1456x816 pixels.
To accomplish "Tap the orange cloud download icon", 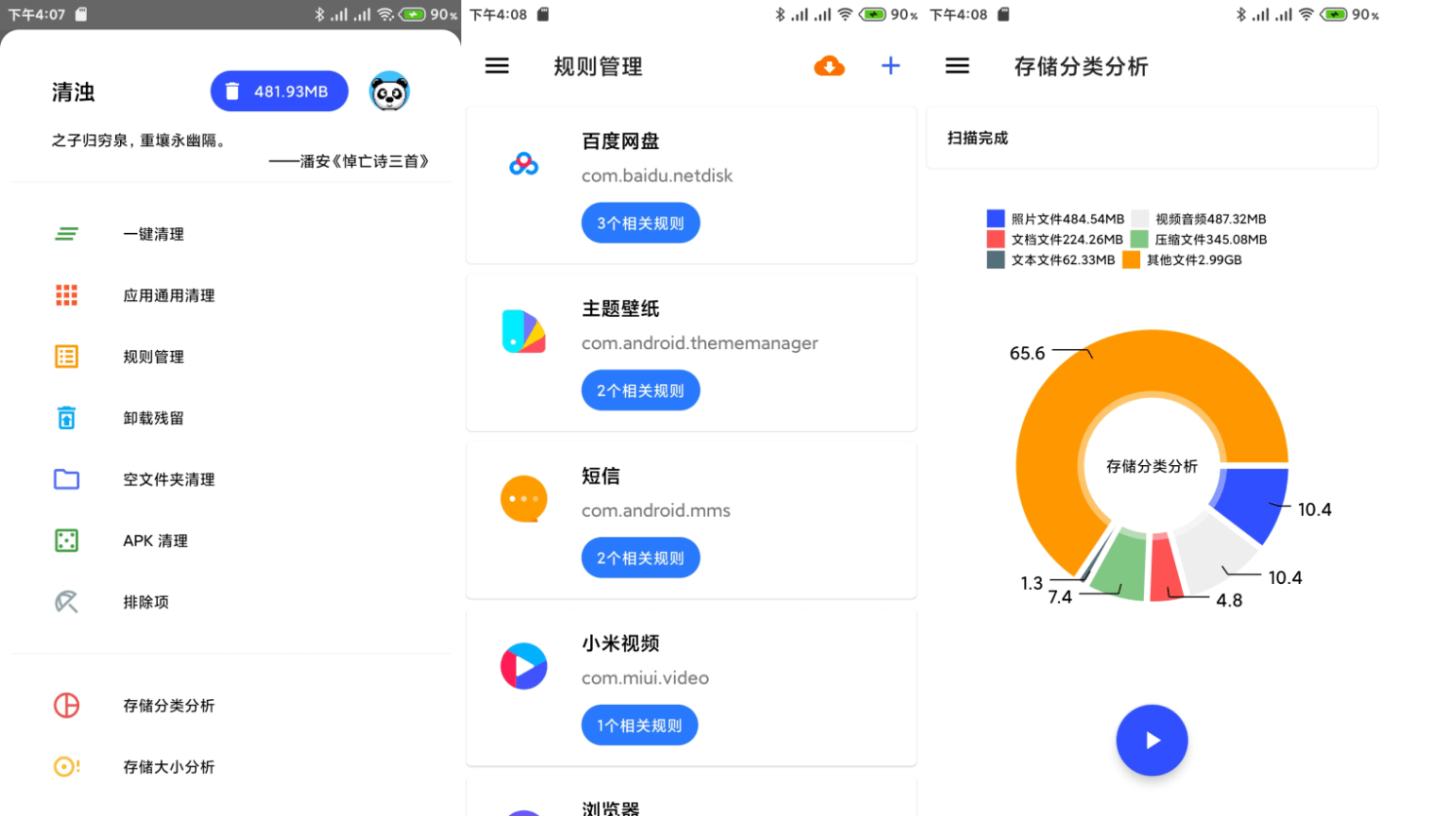I will click(x=829, y=66).
